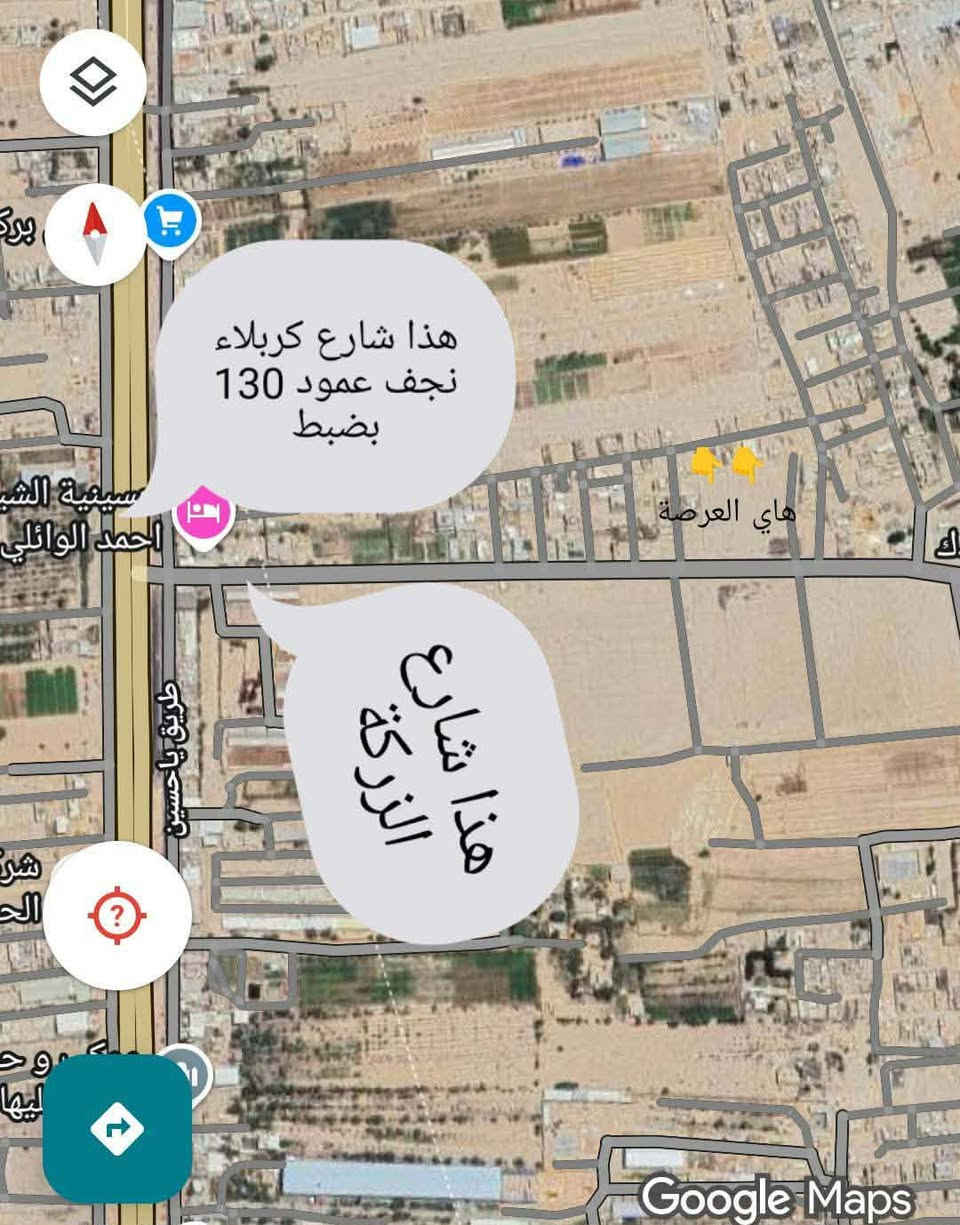960x1225 pixels.
Task: Open the blue shopping cart place marker
Action: (x=172, y=221)
